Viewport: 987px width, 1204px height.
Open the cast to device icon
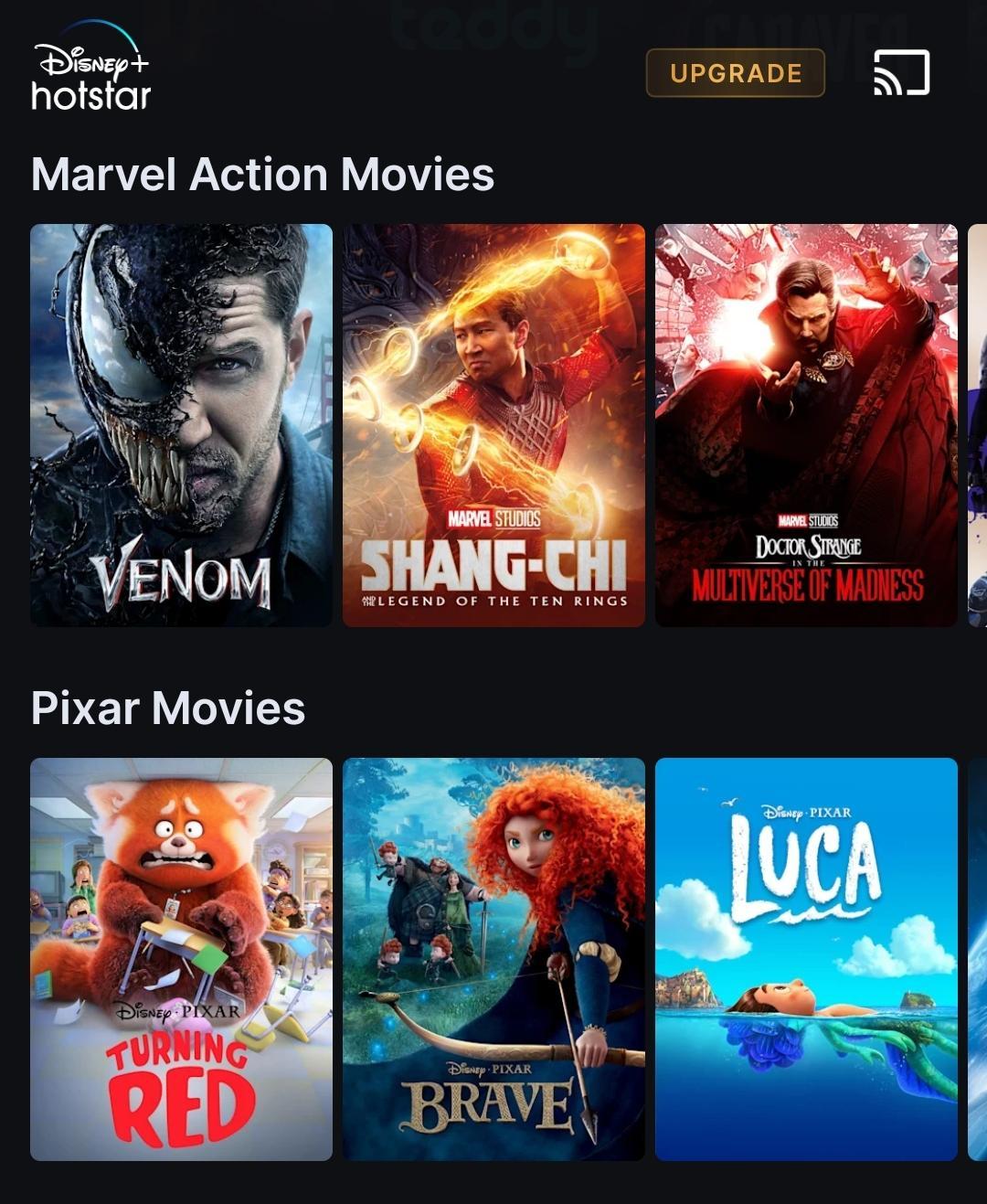pos(901,73)
